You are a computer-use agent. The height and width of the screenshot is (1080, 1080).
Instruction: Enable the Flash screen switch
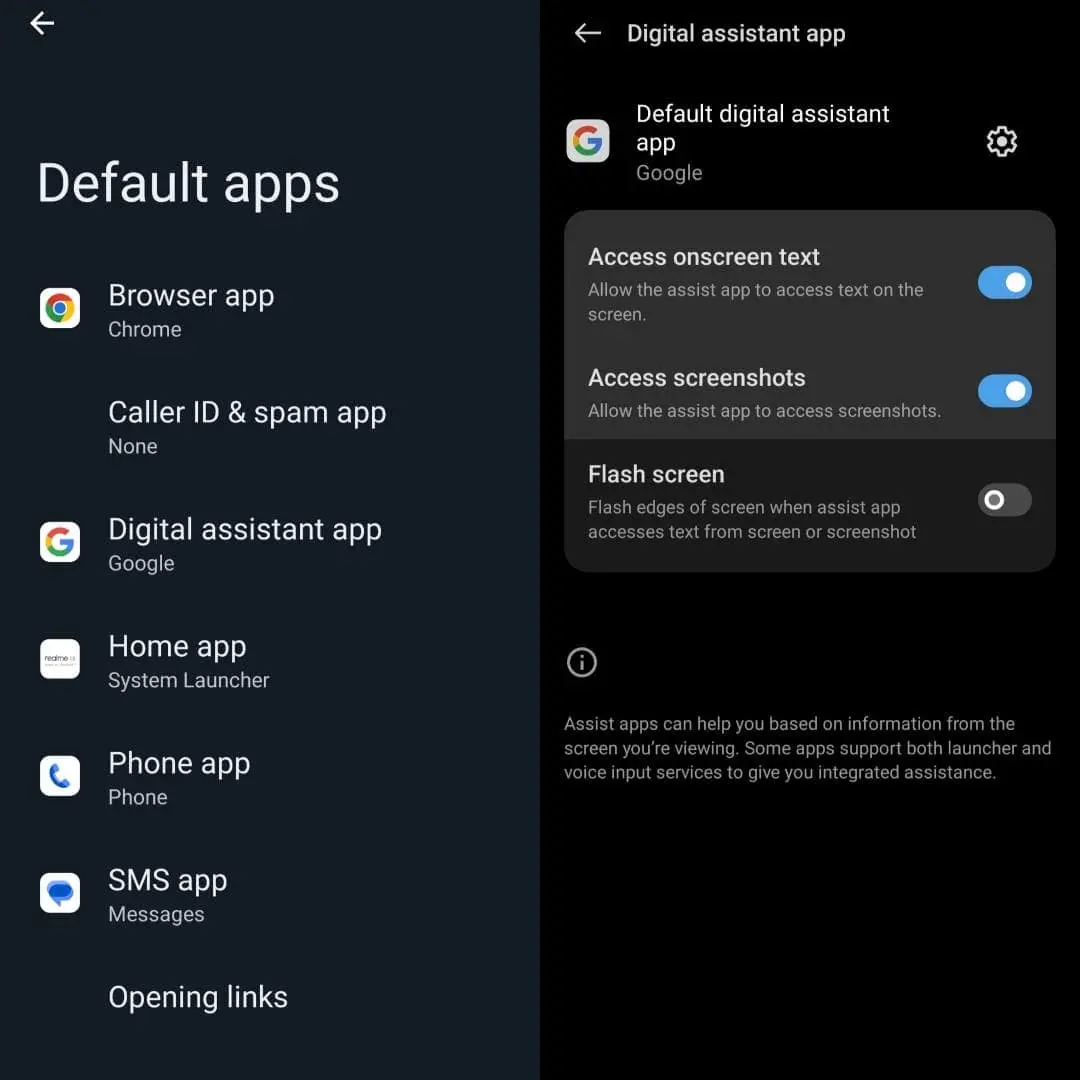click(x=1004, y=500)
